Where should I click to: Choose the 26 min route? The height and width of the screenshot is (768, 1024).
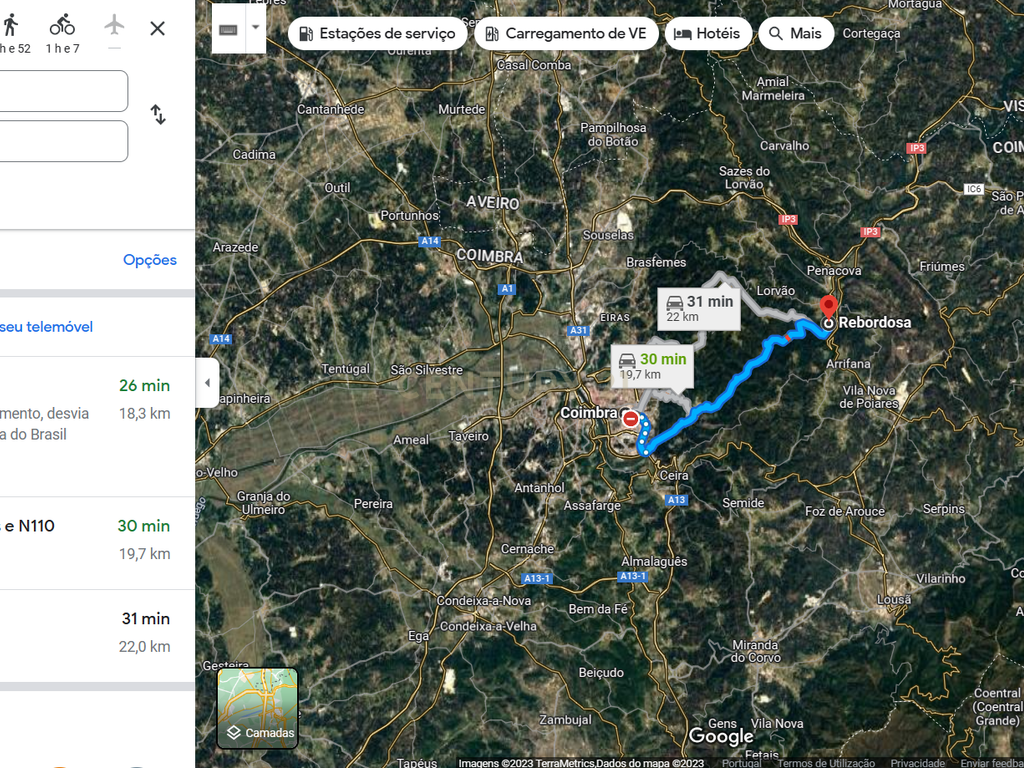(x=97, y=410)
